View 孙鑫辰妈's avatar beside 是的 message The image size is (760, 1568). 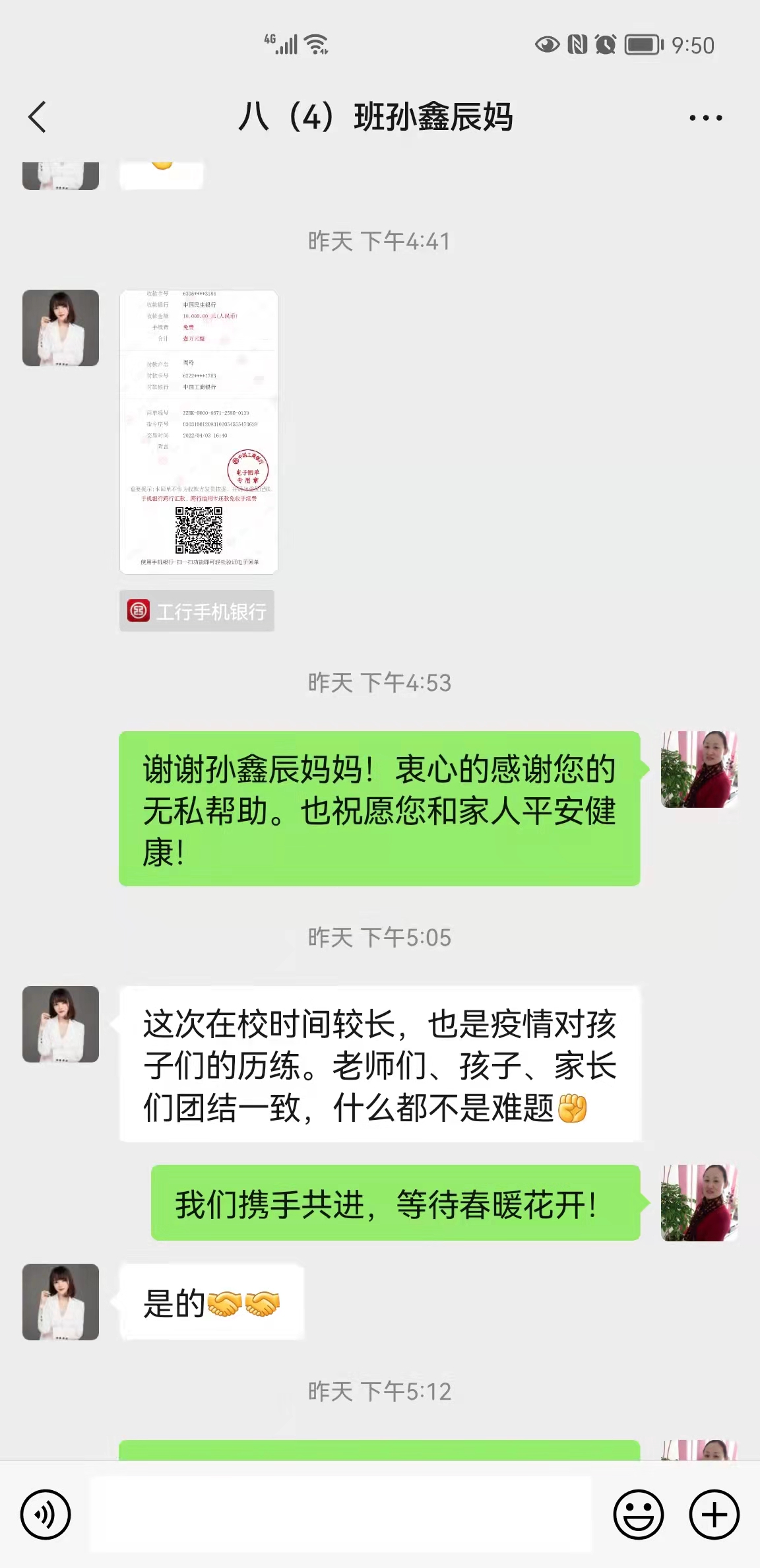(x=61, y=1301)
